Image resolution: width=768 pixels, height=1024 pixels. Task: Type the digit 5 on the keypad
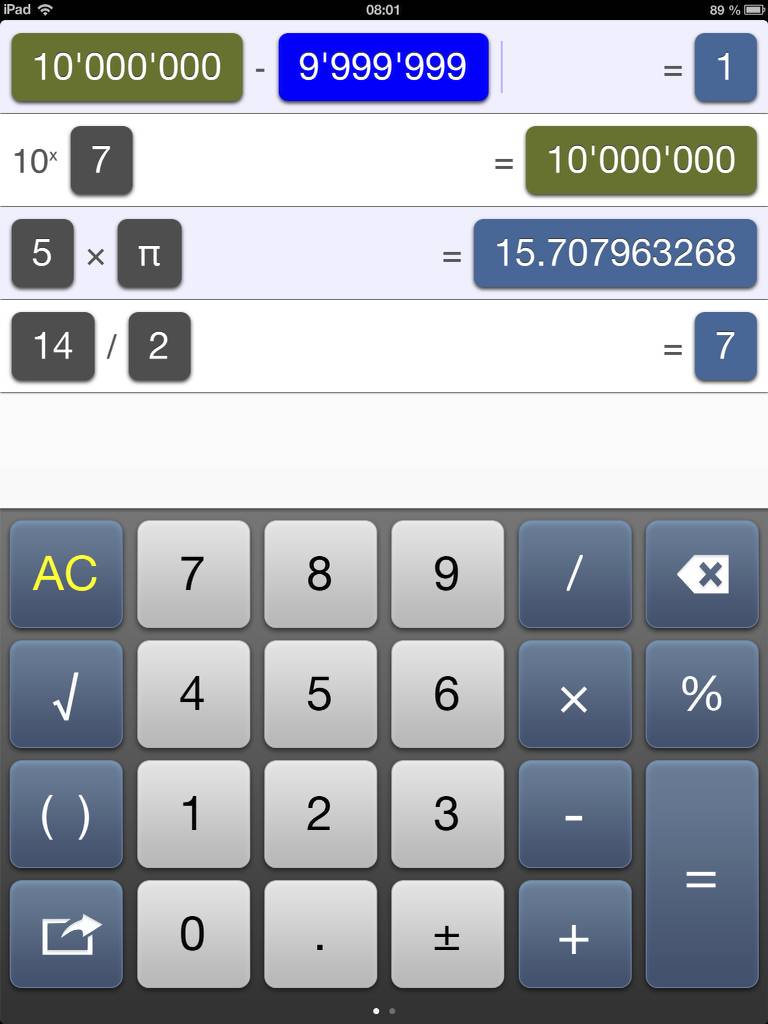click(x=320, y=694)
